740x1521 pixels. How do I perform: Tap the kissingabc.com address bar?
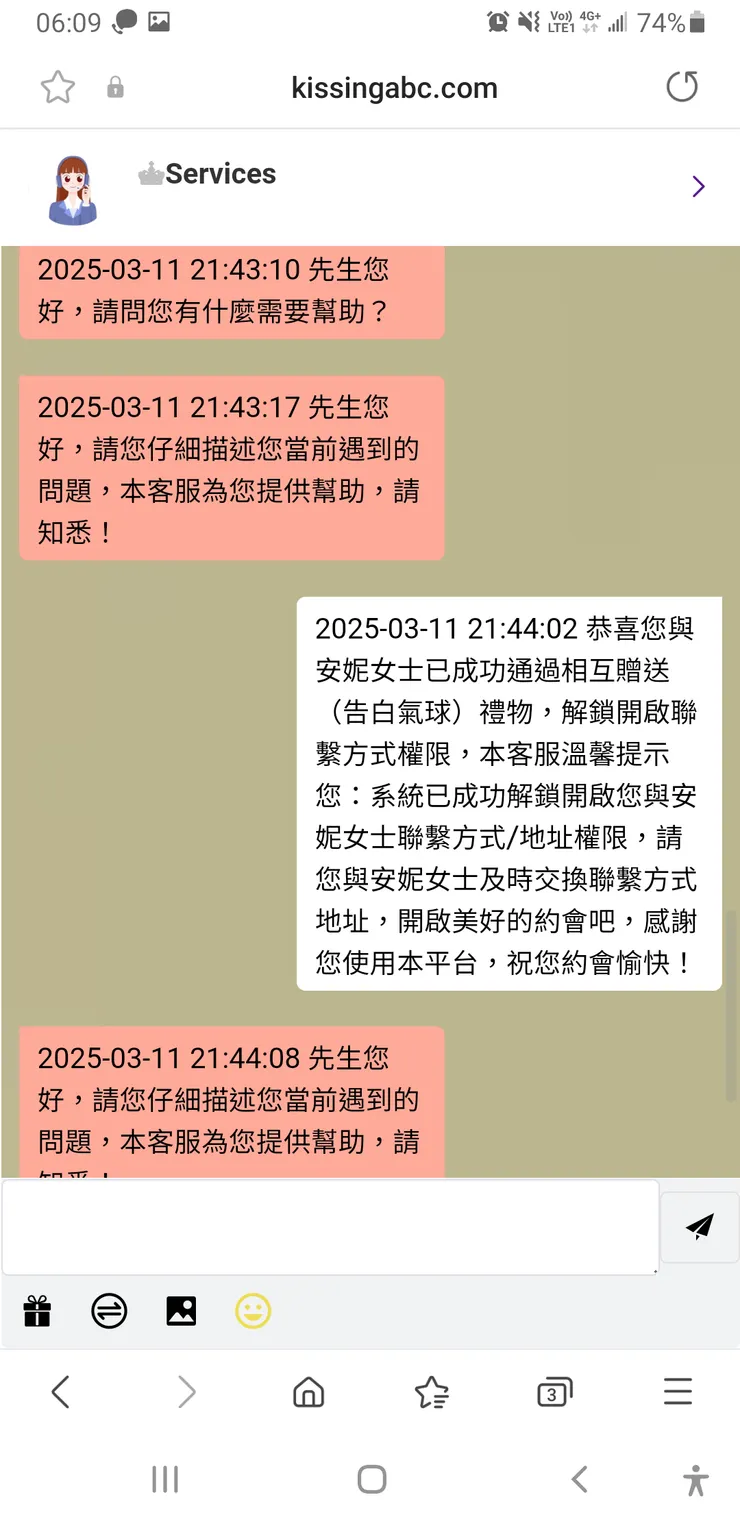(x=394, y=87)
